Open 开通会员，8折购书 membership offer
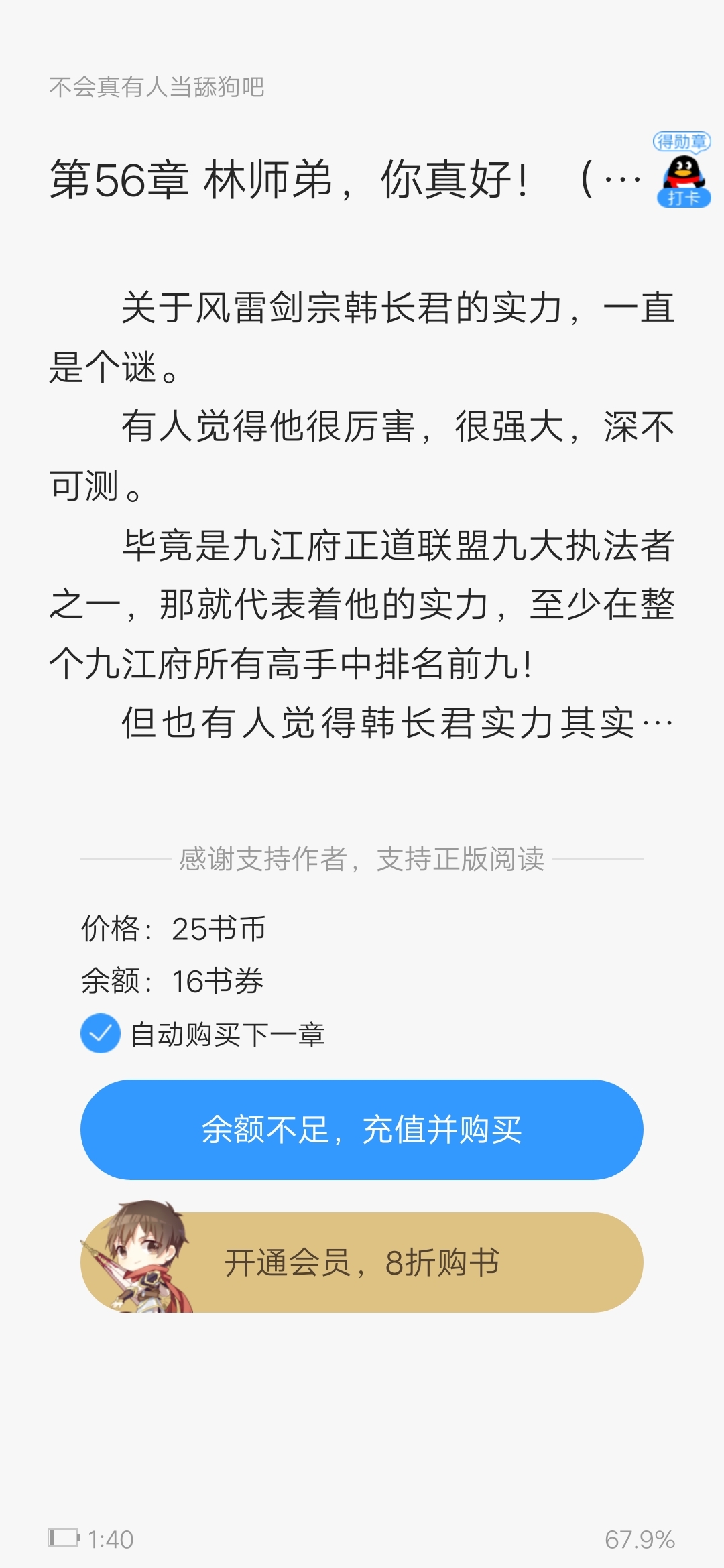Viewport: 724px width, 1568px height. 362,1262
